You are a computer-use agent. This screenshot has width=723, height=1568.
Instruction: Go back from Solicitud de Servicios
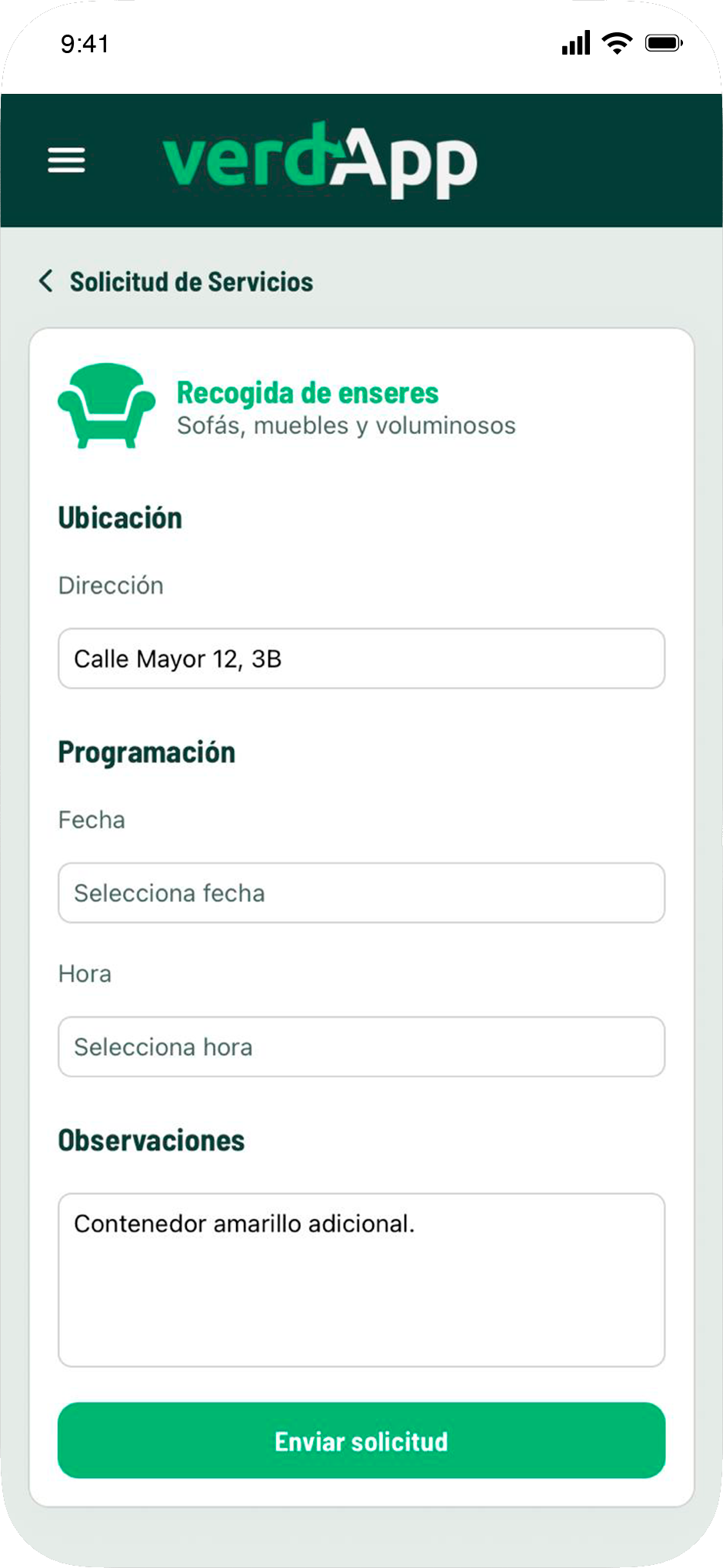click(46, 281)
